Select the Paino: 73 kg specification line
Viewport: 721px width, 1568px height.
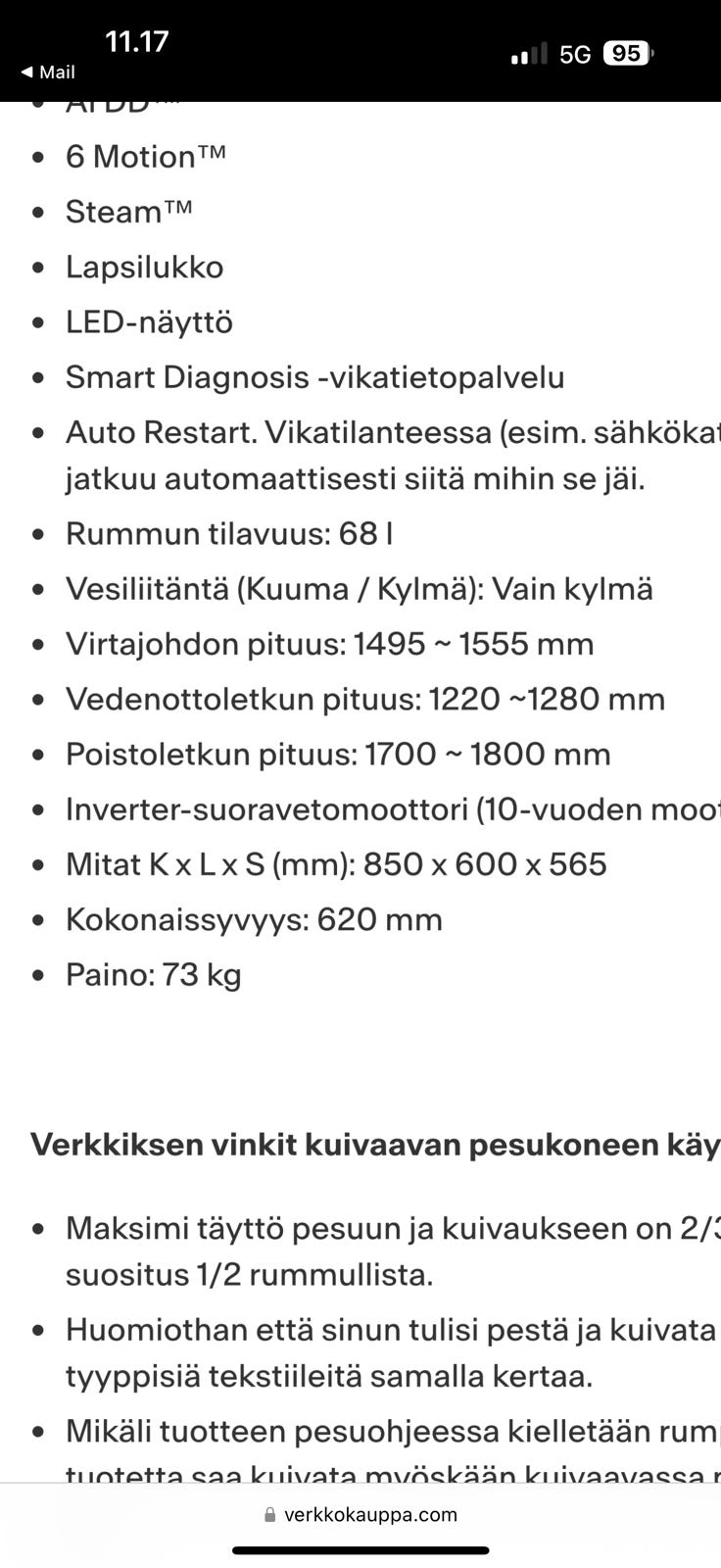pos(152,974)
